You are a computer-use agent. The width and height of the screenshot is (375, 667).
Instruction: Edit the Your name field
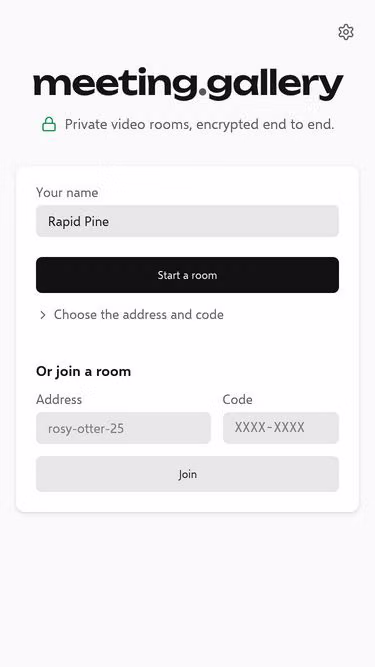[x=187, y=221]
